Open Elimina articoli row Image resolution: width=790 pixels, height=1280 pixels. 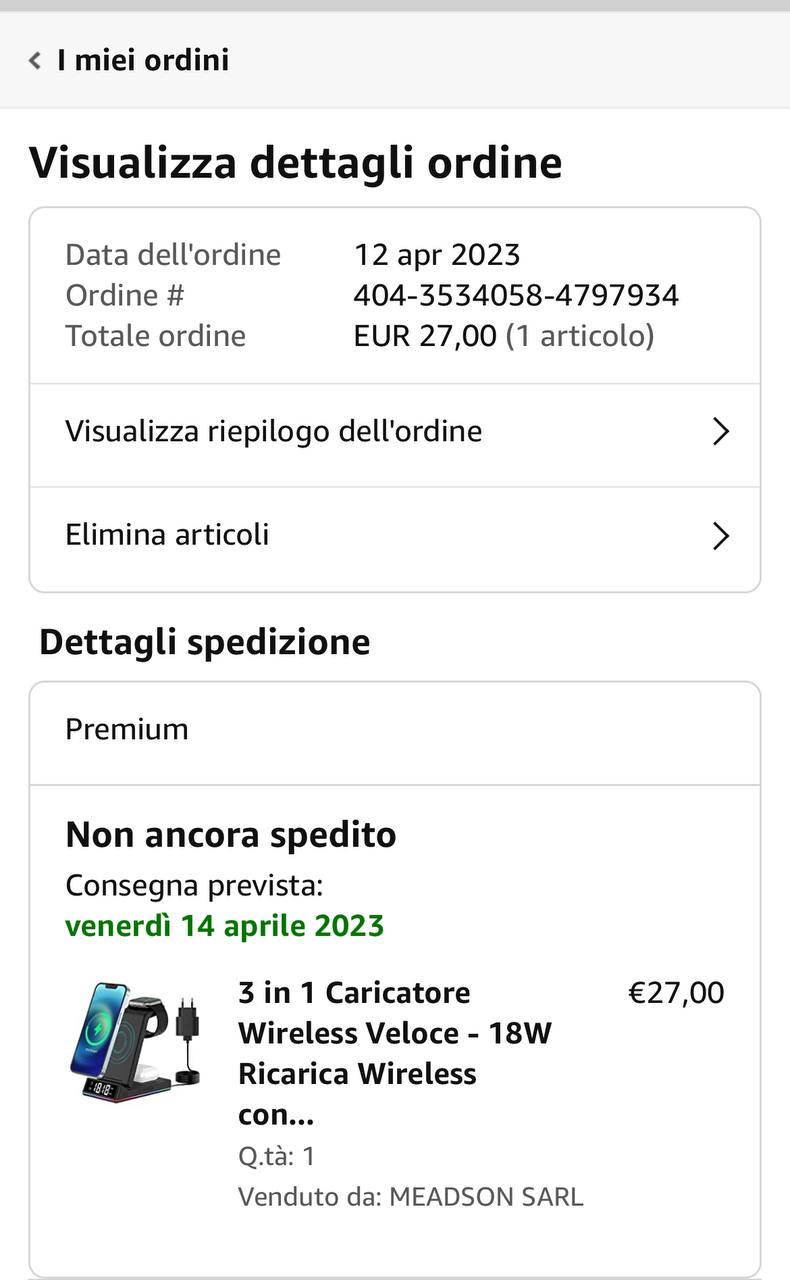coord(395,536)
